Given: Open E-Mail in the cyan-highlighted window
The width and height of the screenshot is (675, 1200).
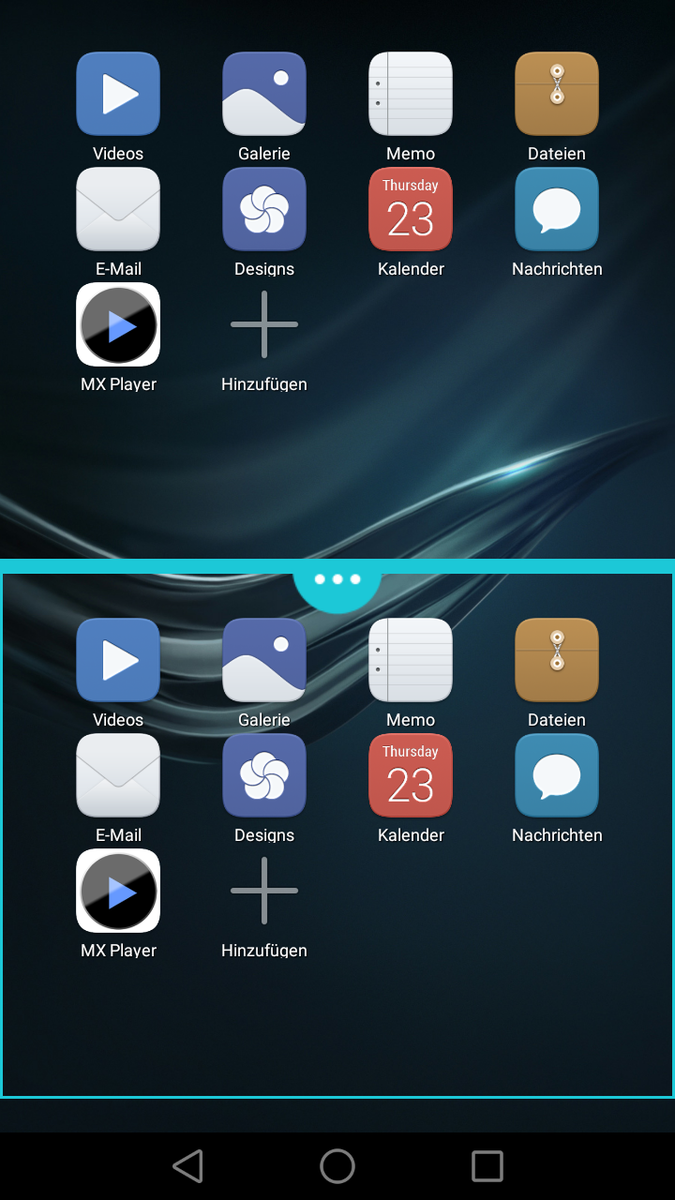Looking at the screenshot, I should pos(118,775).
